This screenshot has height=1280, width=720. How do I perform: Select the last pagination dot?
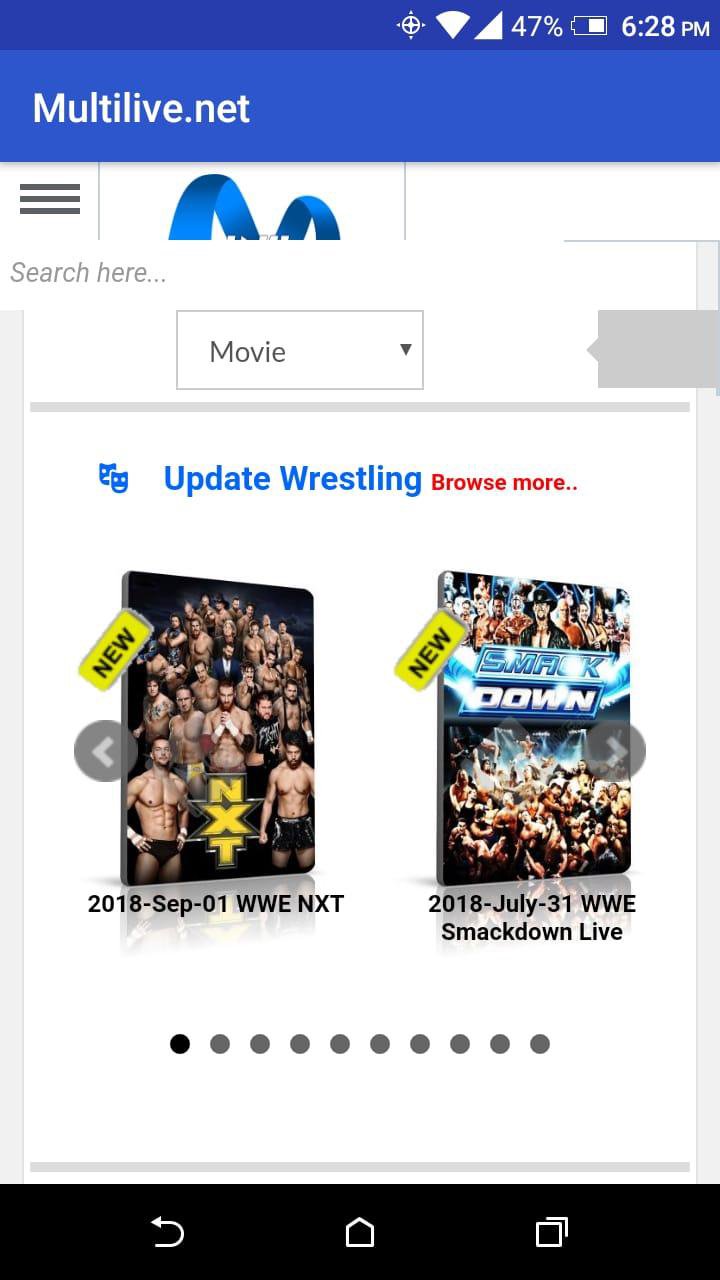[540, 1043]
